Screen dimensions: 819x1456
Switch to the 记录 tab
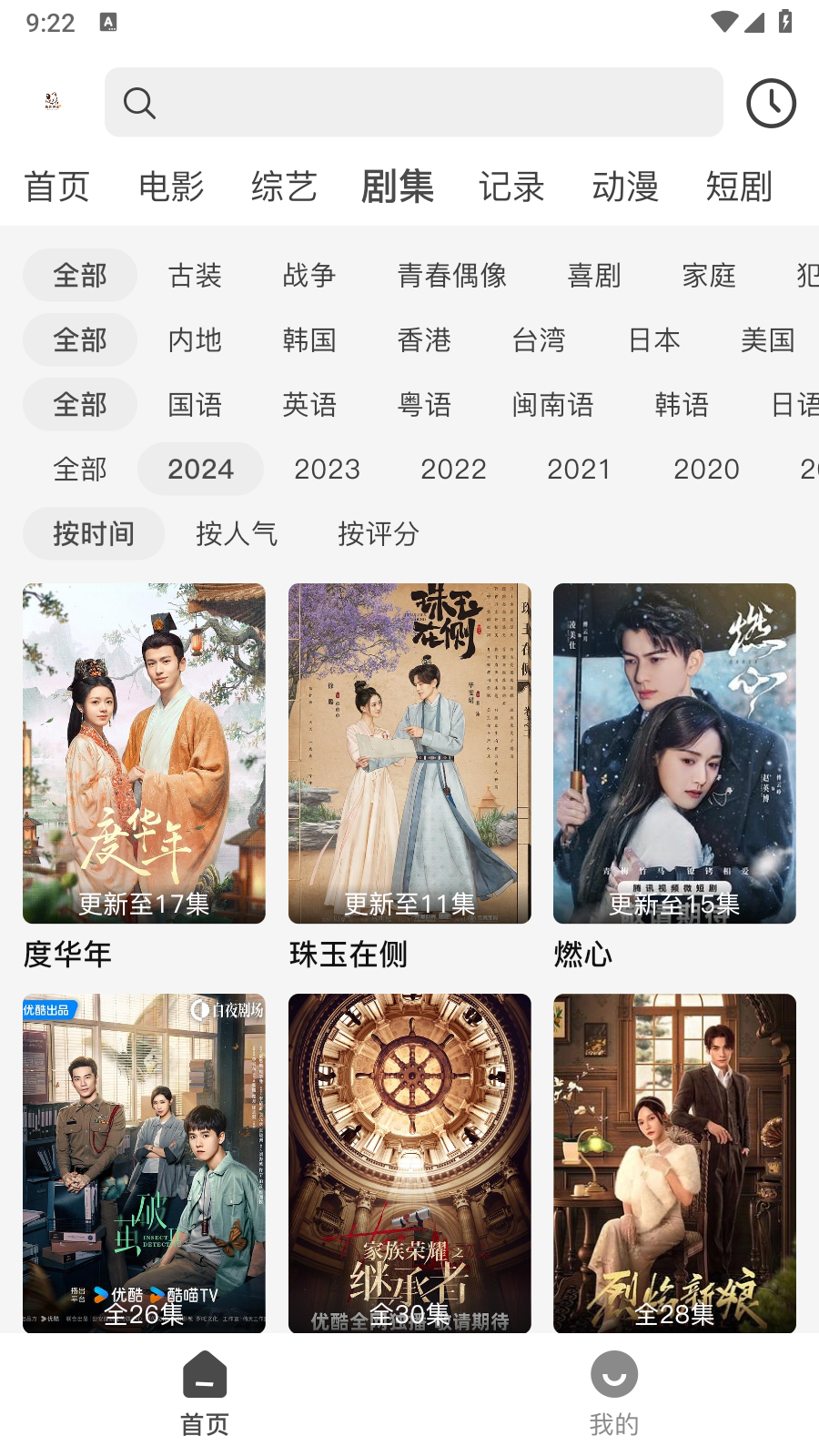pyautogui.click(x=511, y=187)
